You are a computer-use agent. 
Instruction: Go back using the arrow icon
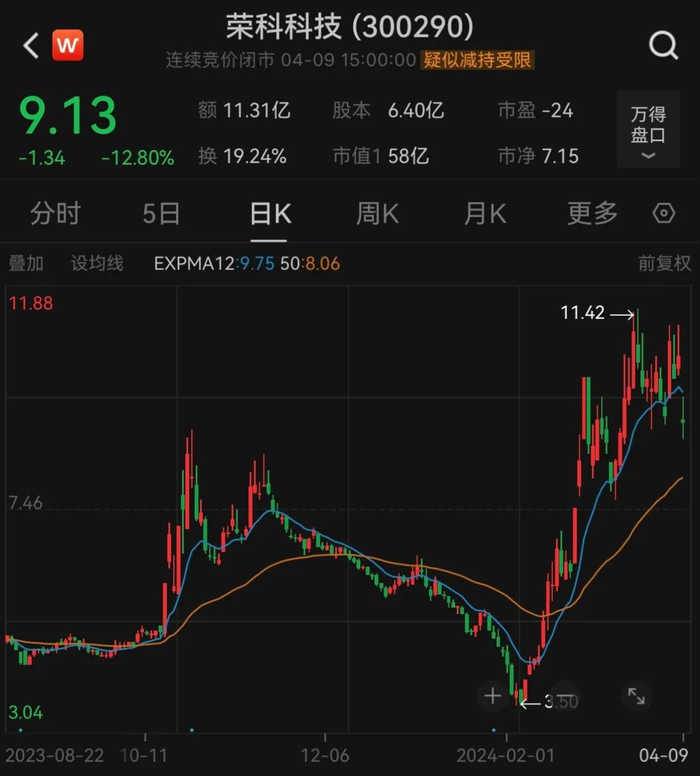[x=31, y=45]
